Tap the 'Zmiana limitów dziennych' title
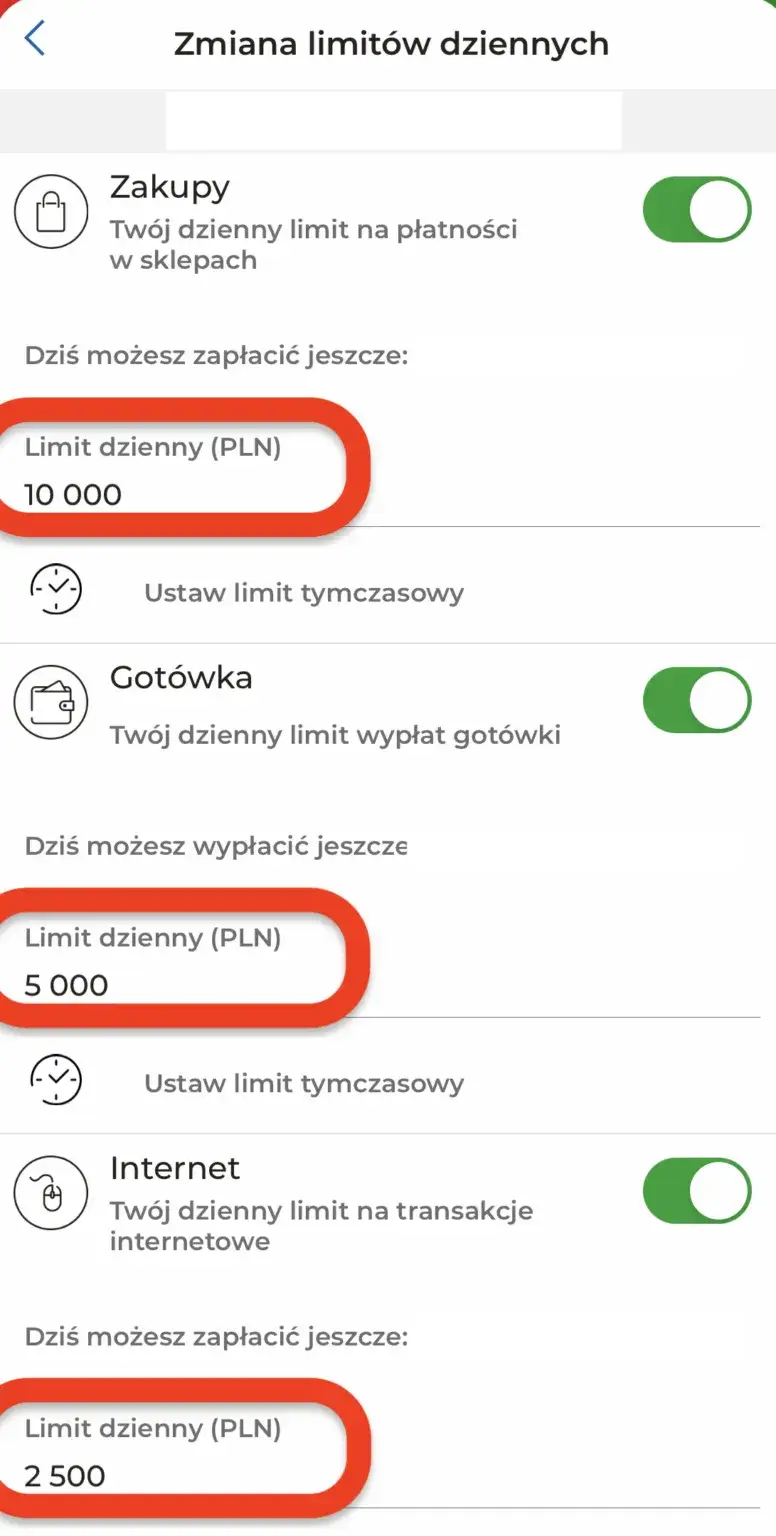Viewport: 776px width, 1536px height. [391, 43]
